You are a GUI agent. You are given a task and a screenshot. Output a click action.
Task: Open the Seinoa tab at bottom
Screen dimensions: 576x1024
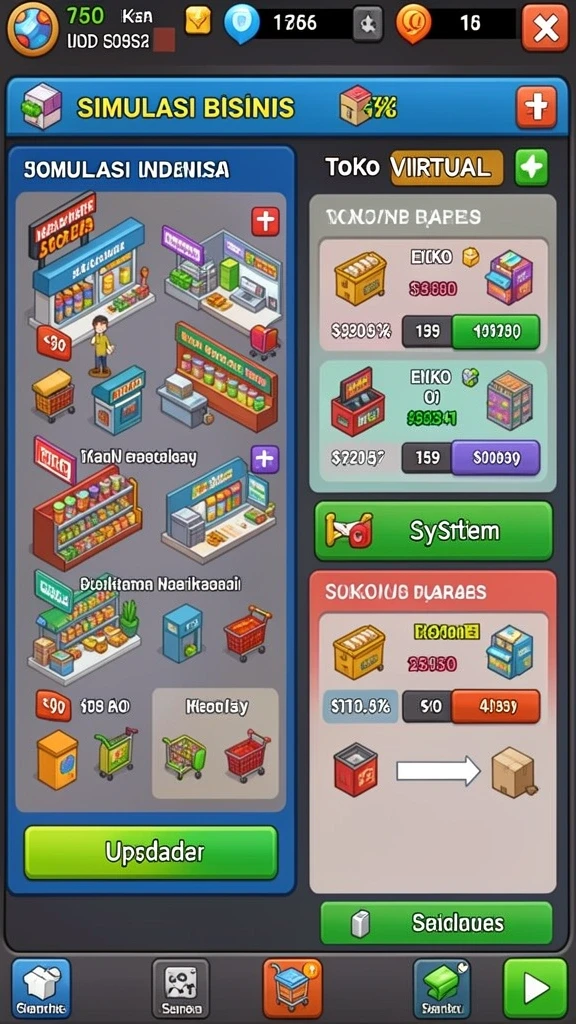181,988
